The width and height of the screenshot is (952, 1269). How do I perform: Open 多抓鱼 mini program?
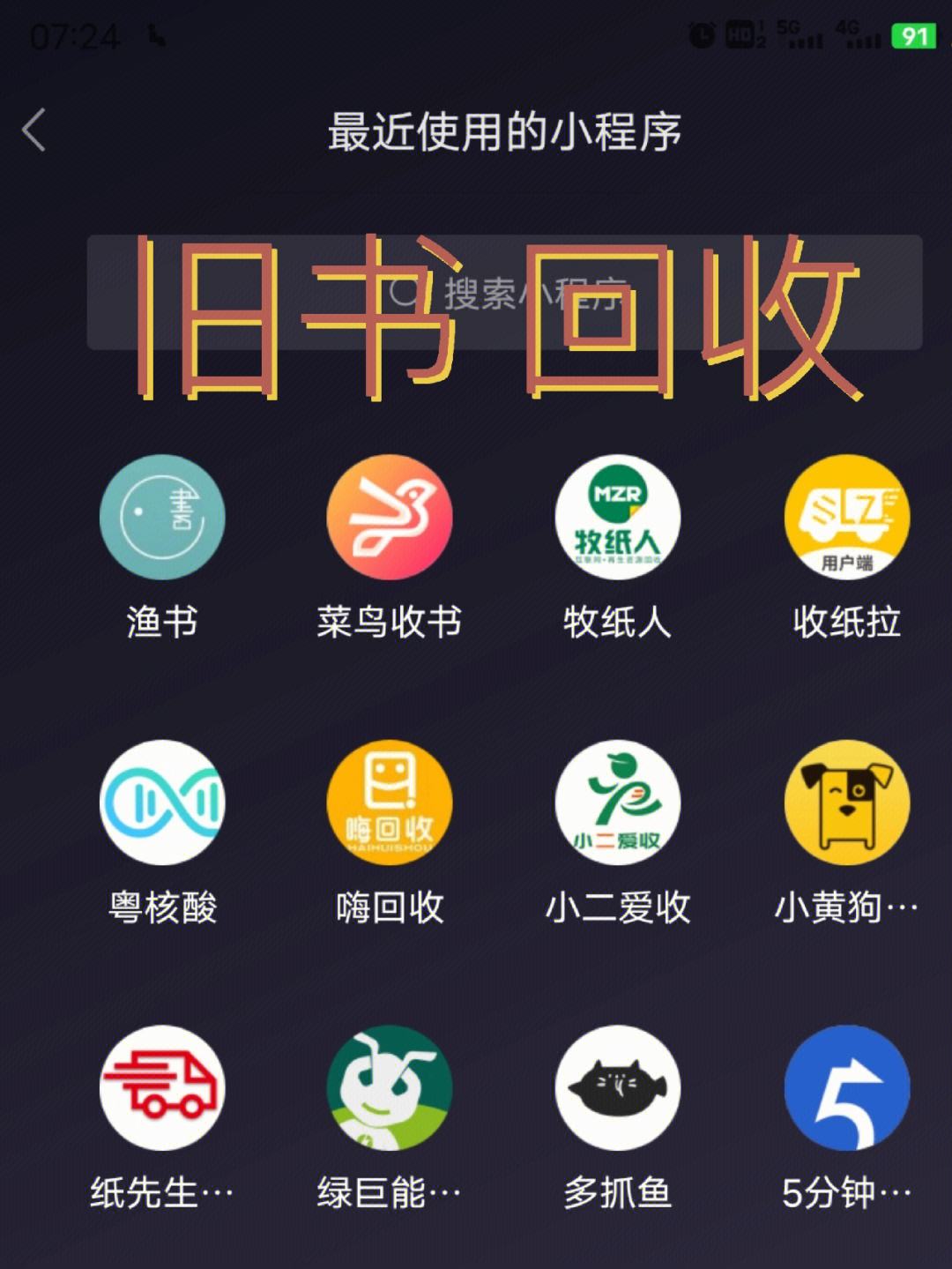pos(617,1087)
